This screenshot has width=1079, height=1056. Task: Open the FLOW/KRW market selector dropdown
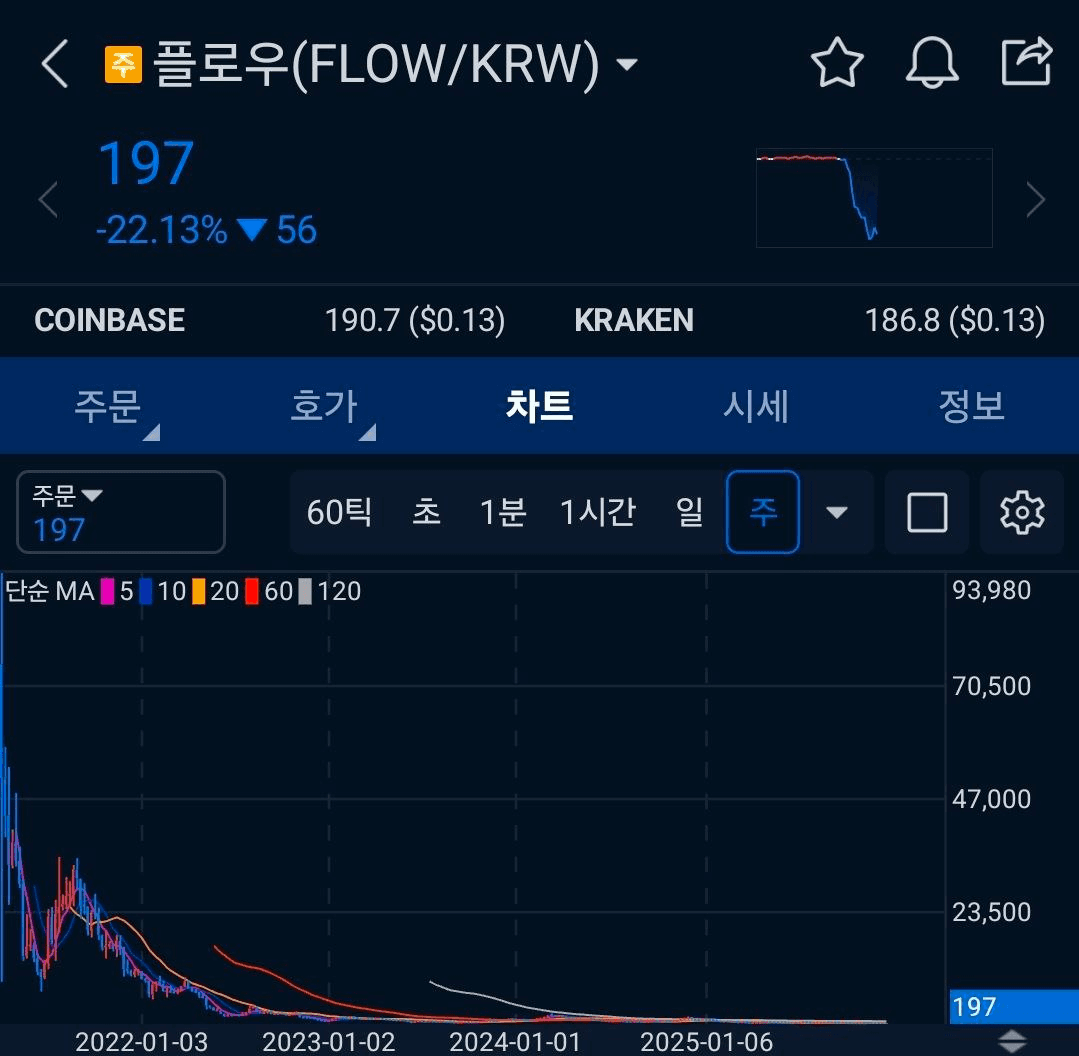(626, 66)
